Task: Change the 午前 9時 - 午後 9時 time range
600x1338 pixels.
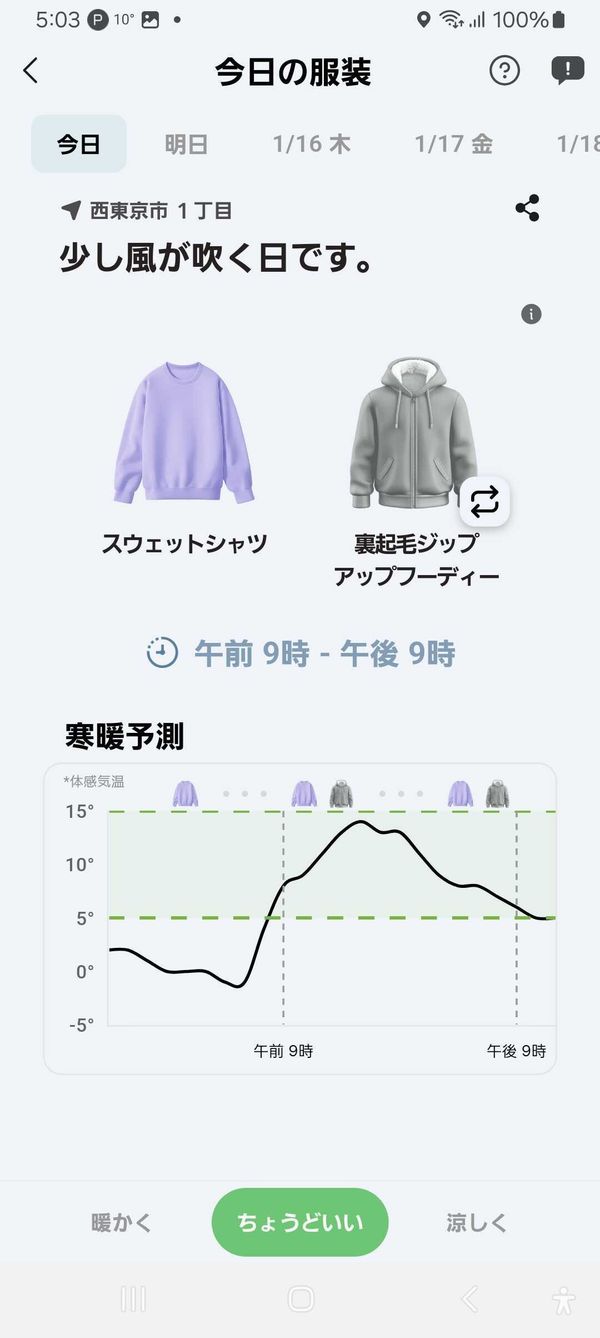Action: click(x=300, y=654)
